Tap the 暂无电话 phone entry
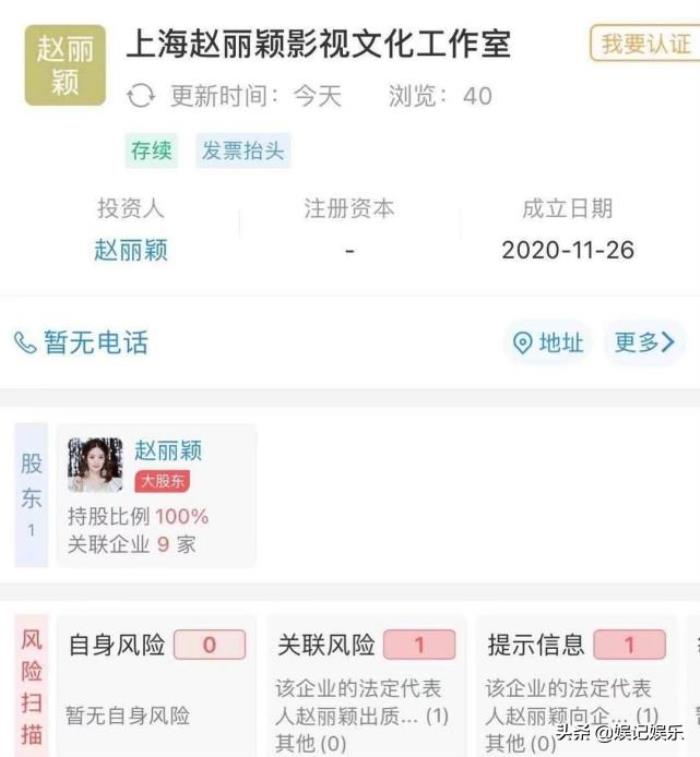Screen dimensions: 700x757 click(82, 343)
